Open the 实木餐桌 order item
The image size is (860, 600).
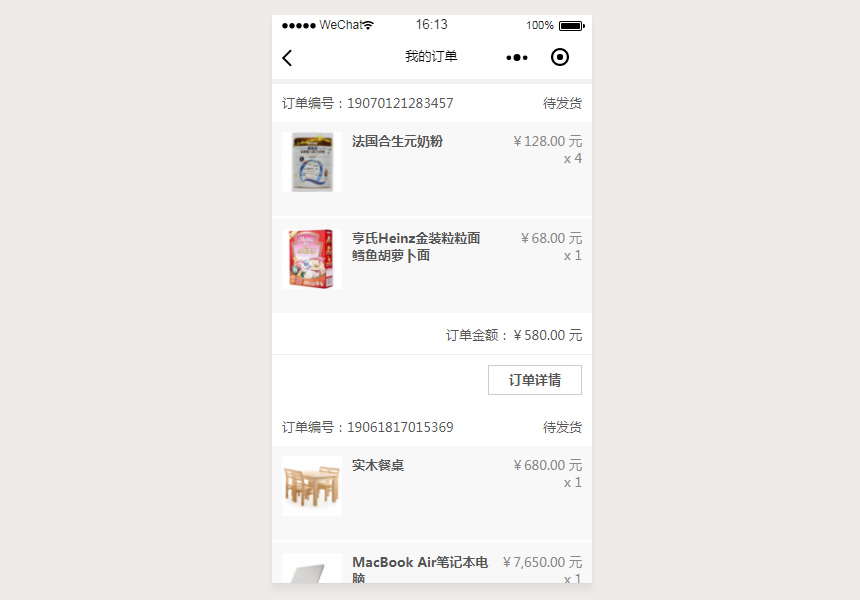pyautogui.click(x=431, y=491)
